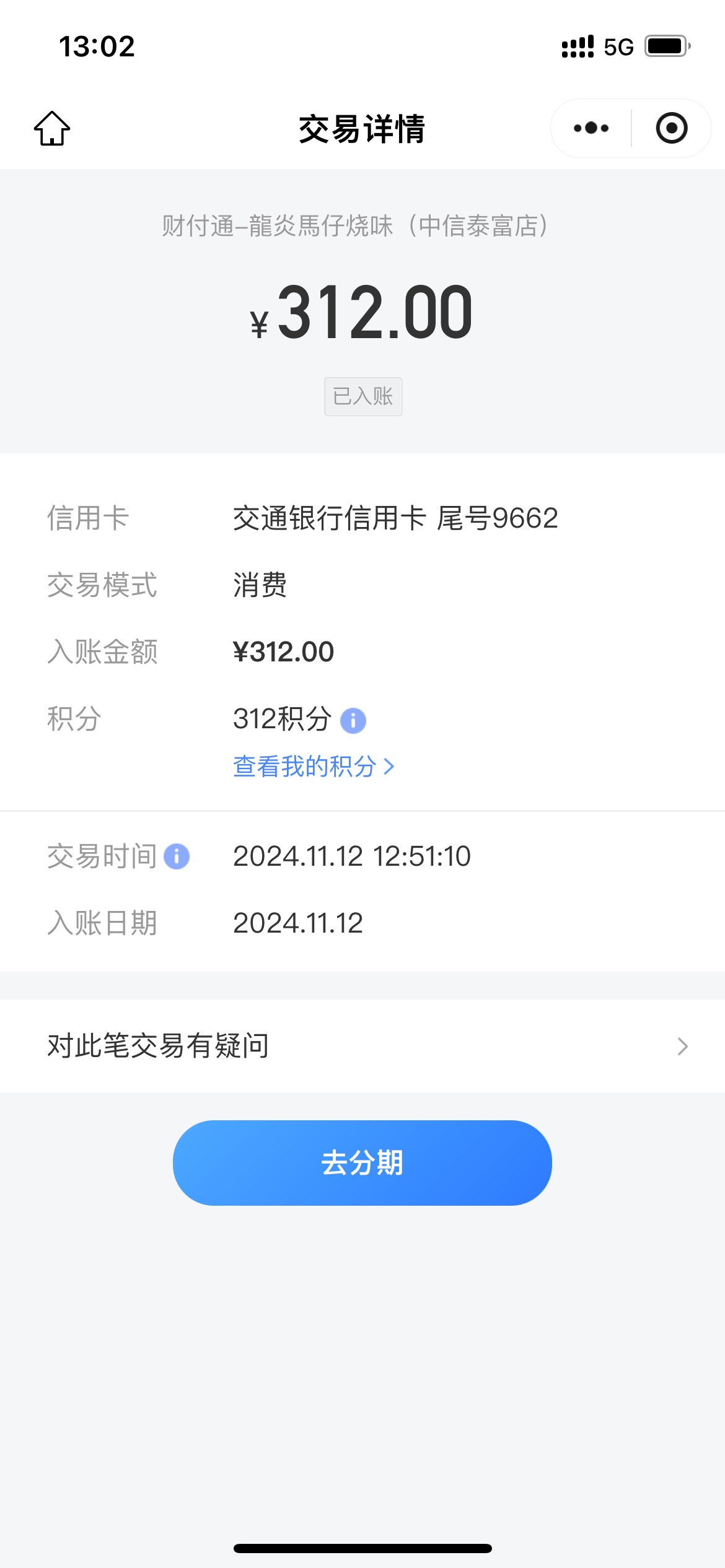
Task: Tap the info icon beside 312积分
Action: [x=353, y=720]
